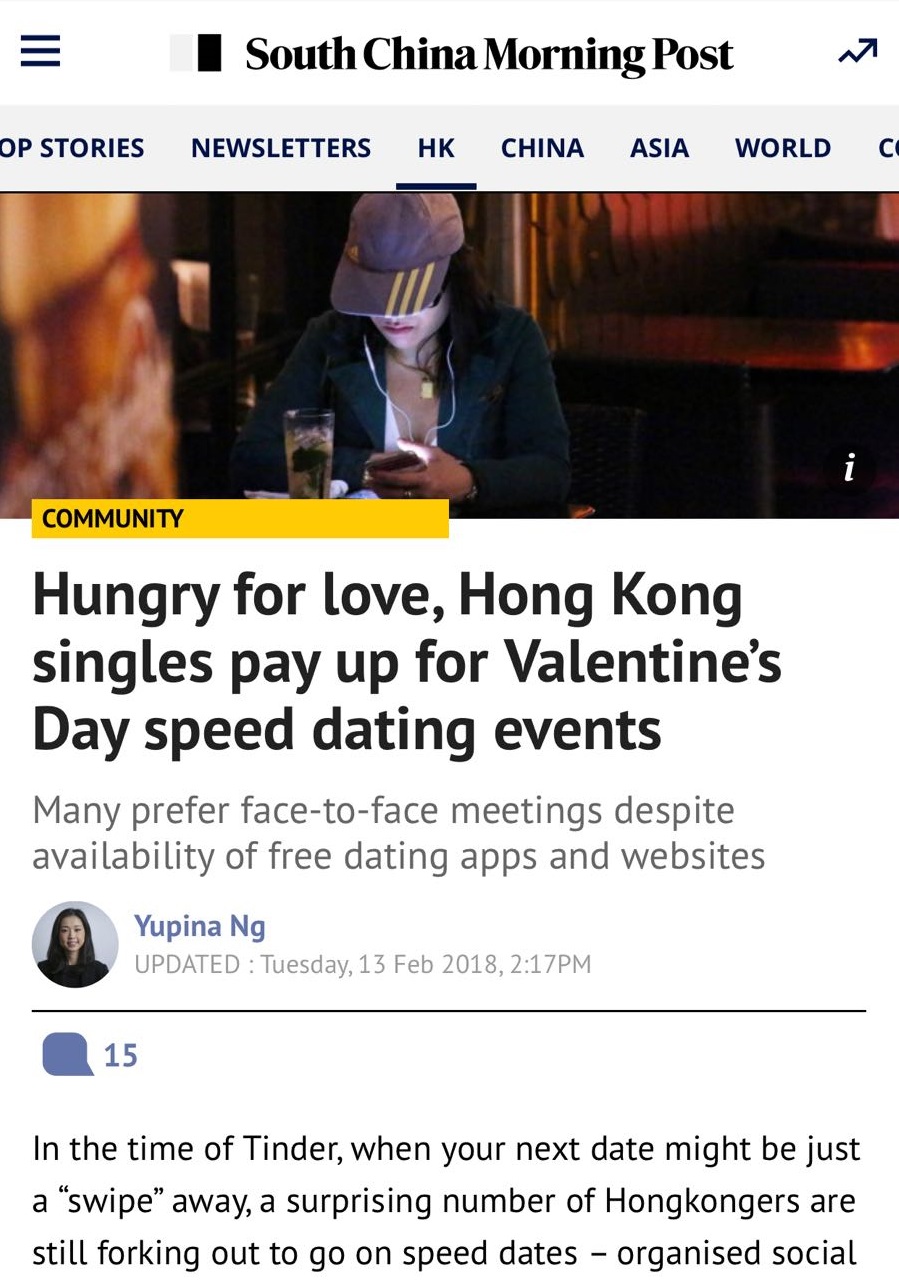Screen dimensions: 899x1283
Task: Switch to the Top Stories tab
Action: pos(71,148)
